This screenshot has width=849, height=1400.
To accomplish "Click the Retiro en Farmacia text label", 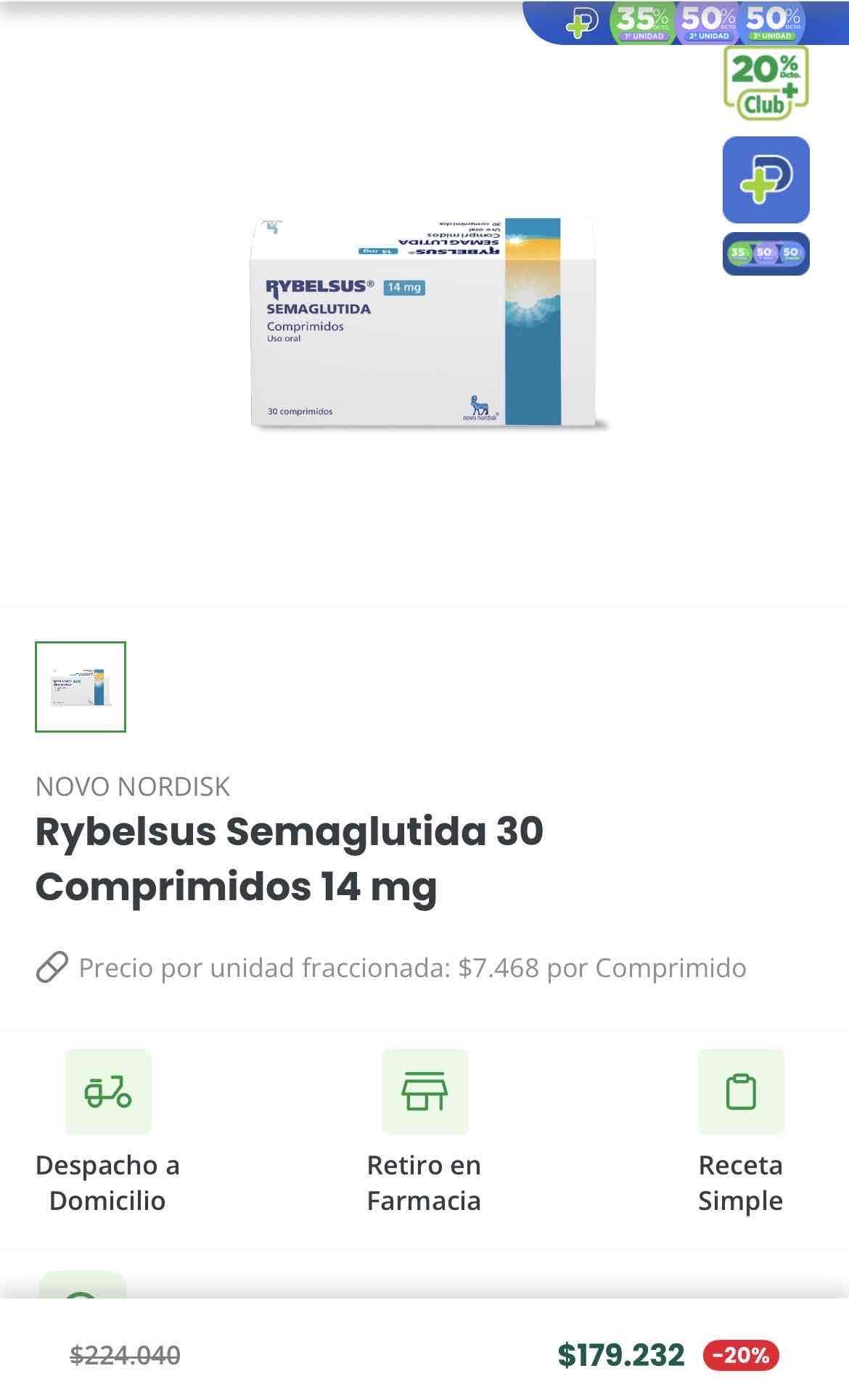I will [x=424, y=1184].
